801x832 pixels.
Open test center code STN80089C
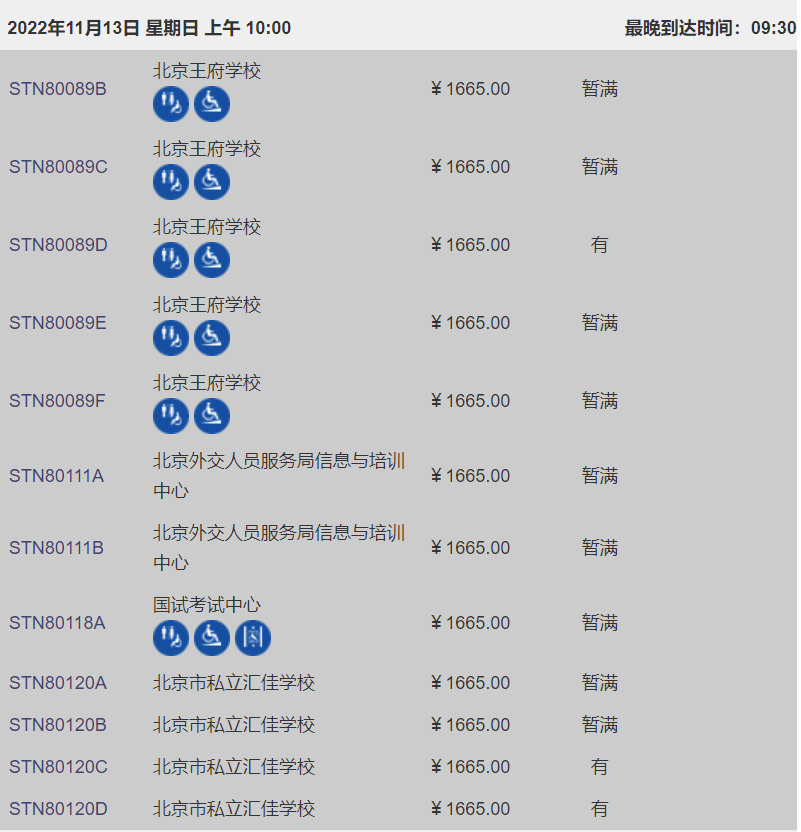point(58,167)
